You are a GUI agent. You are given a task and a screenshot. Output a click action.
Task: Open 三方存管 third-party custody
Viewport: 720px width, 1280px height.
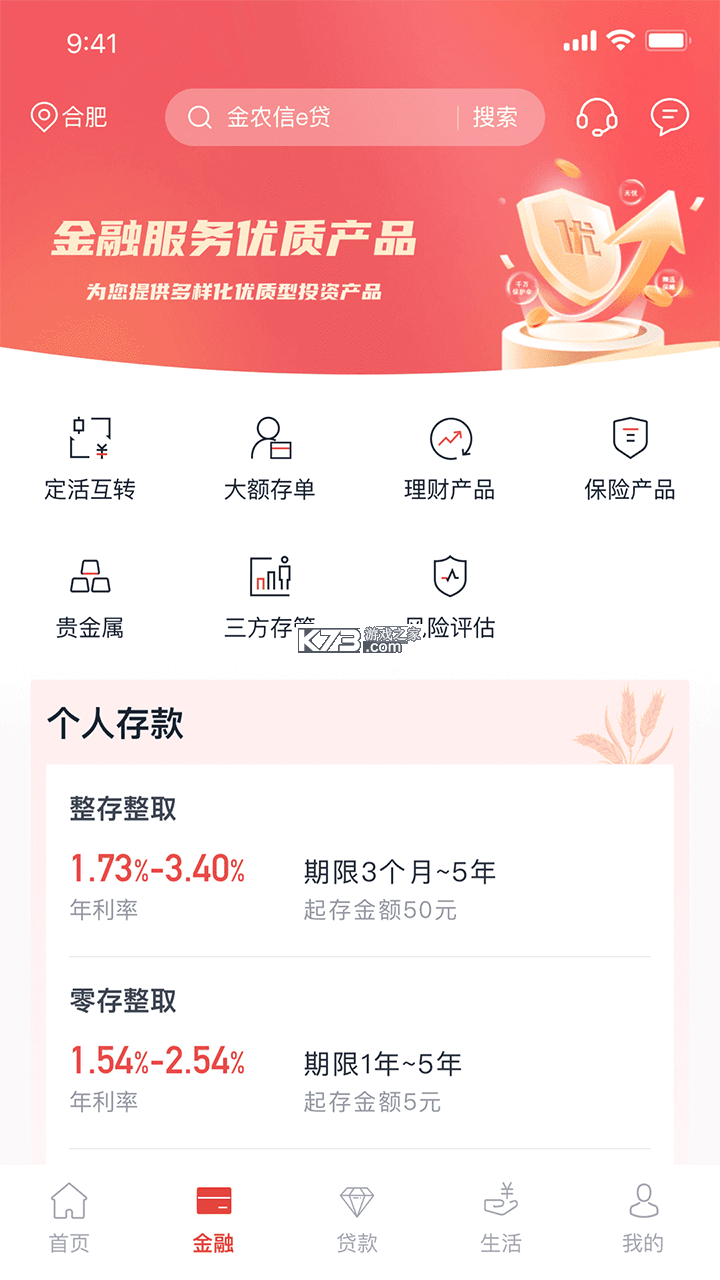[269, 595]
